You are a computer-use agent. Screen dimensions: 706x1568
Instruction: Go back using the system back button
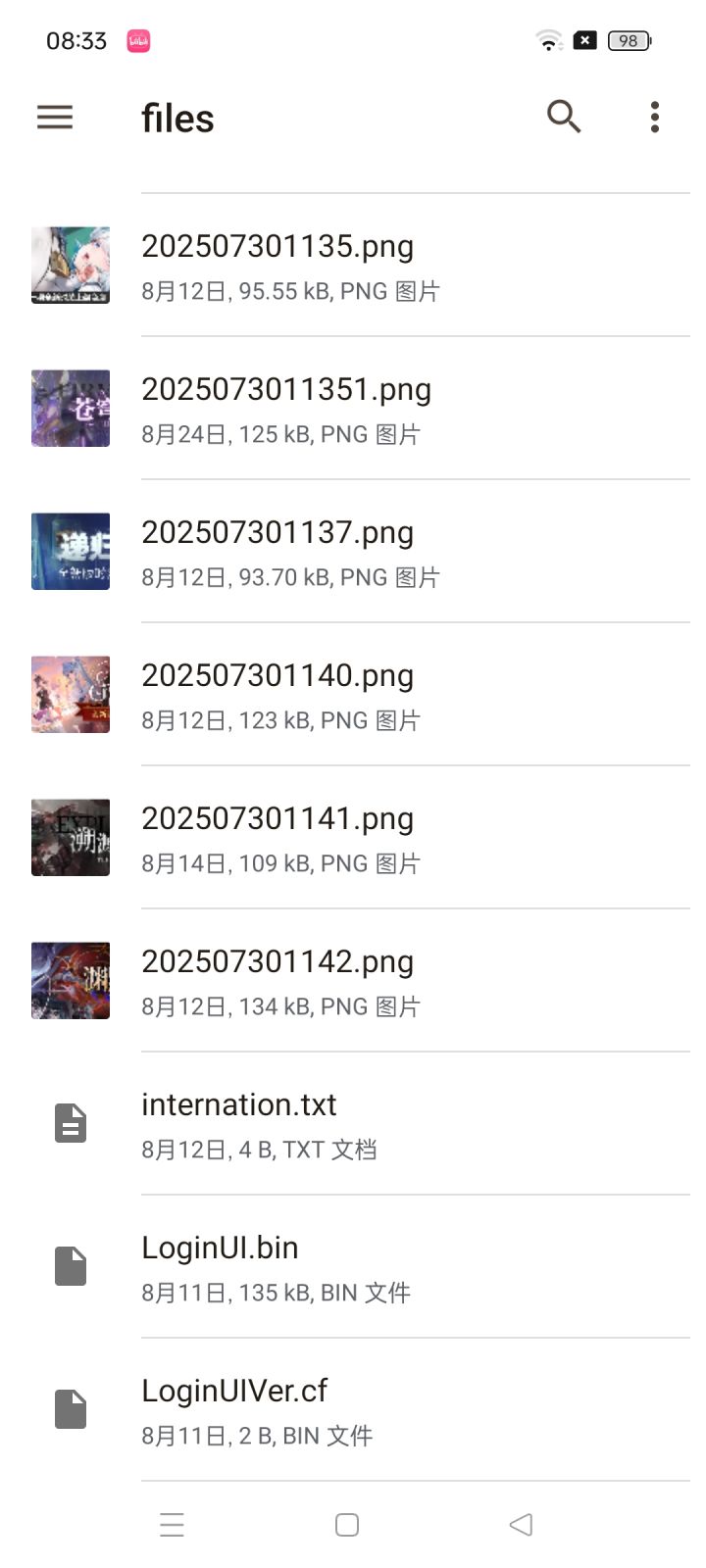(x=522, y=1525)
